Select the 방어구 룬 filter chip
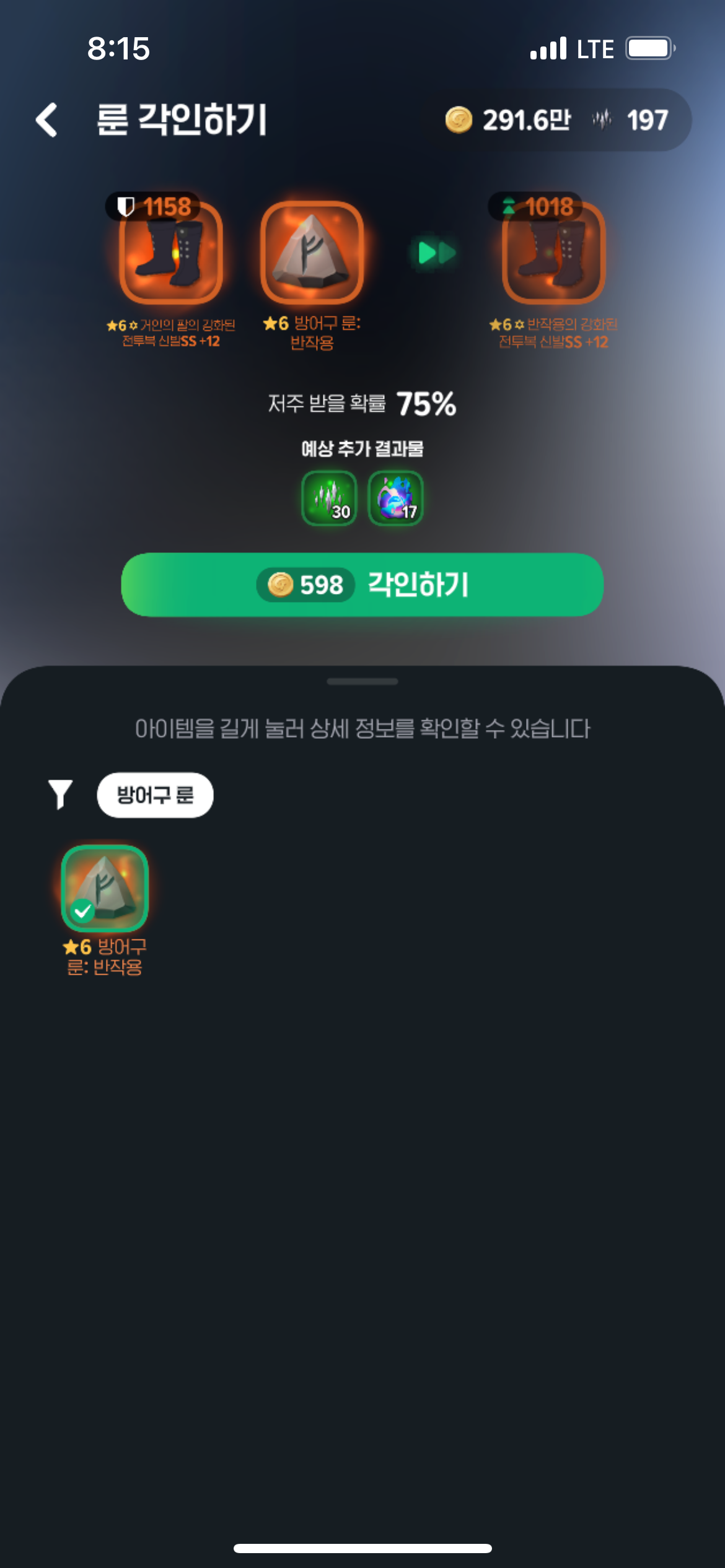The width and height of the screenshot is (725, 1568). click(x=155, y=795)
